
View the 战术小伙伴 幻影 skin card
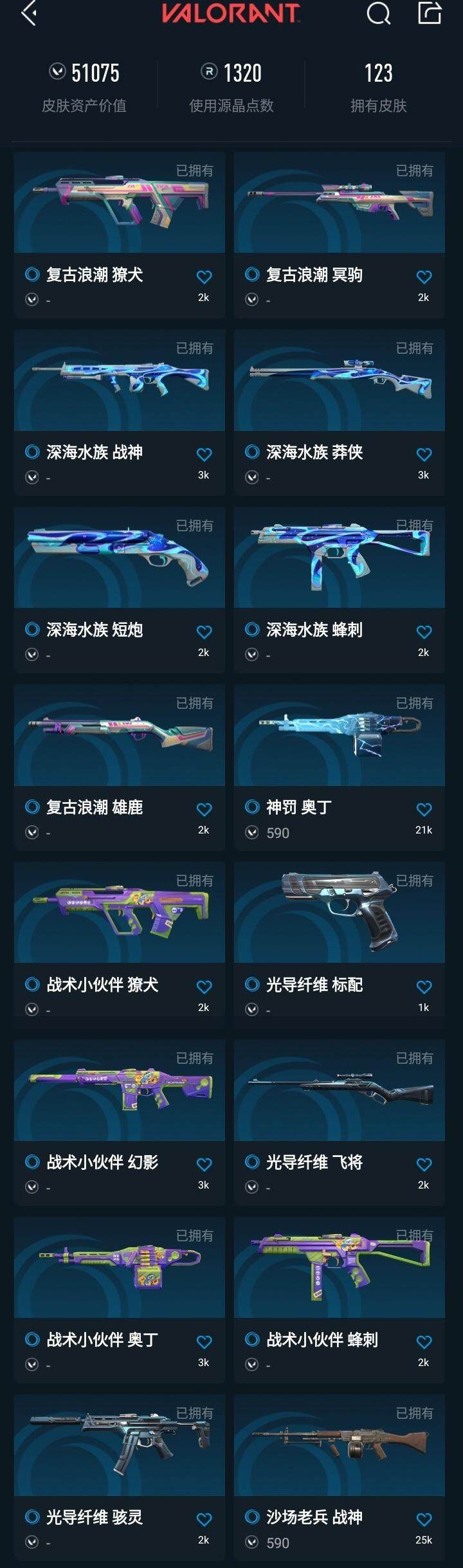[120, 1090]
